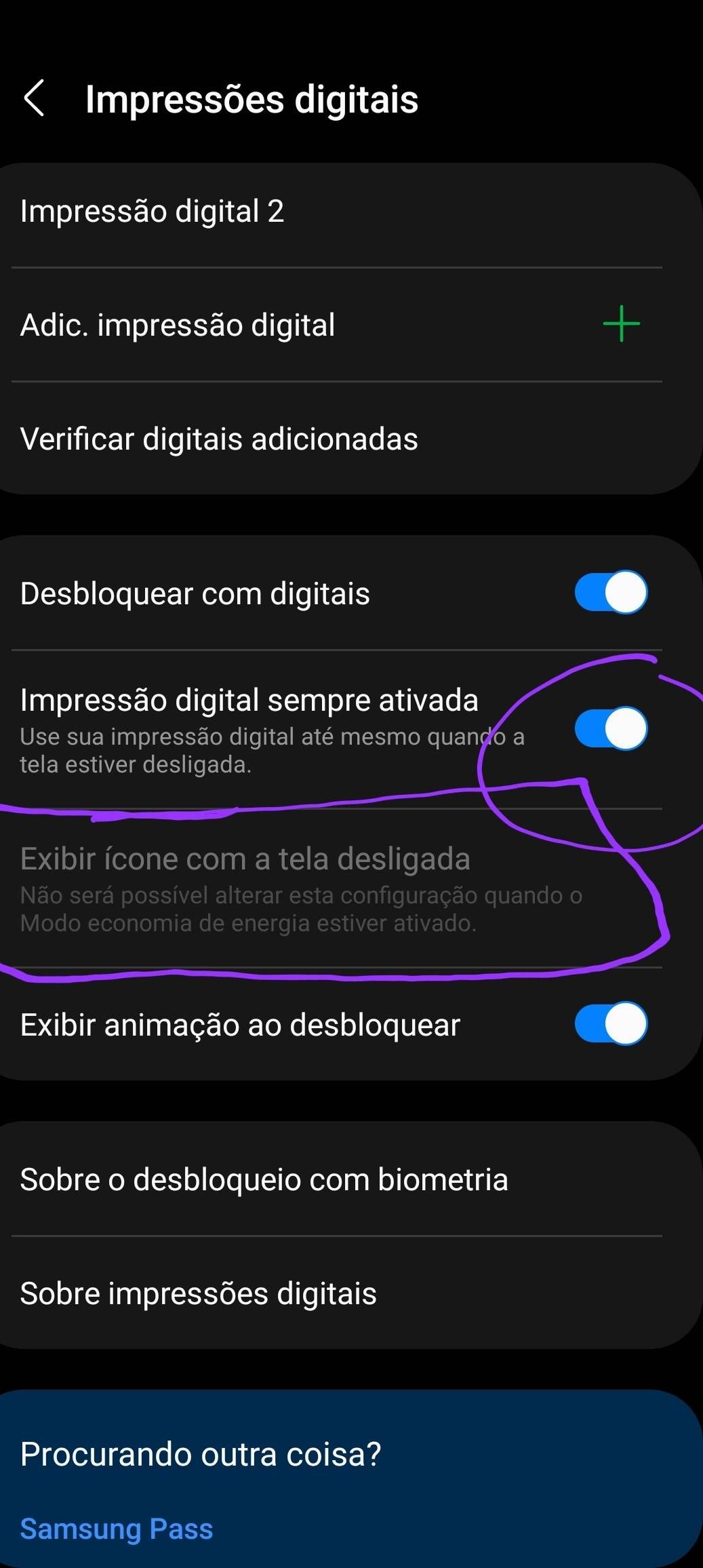Select the disabled Exibir ícone com a tela desligada setting
Viewport: 703px width, 1568px height.
(244, 858)
